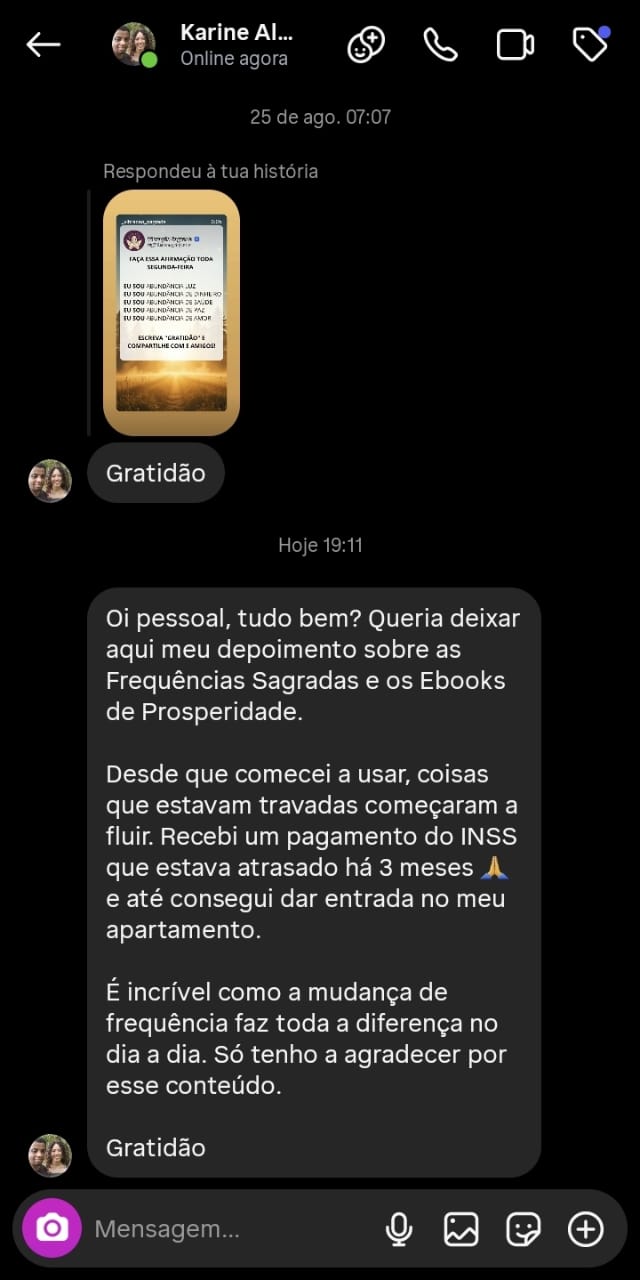Open the sticker picker
640x1280 pixels.
click(523, 1228)
